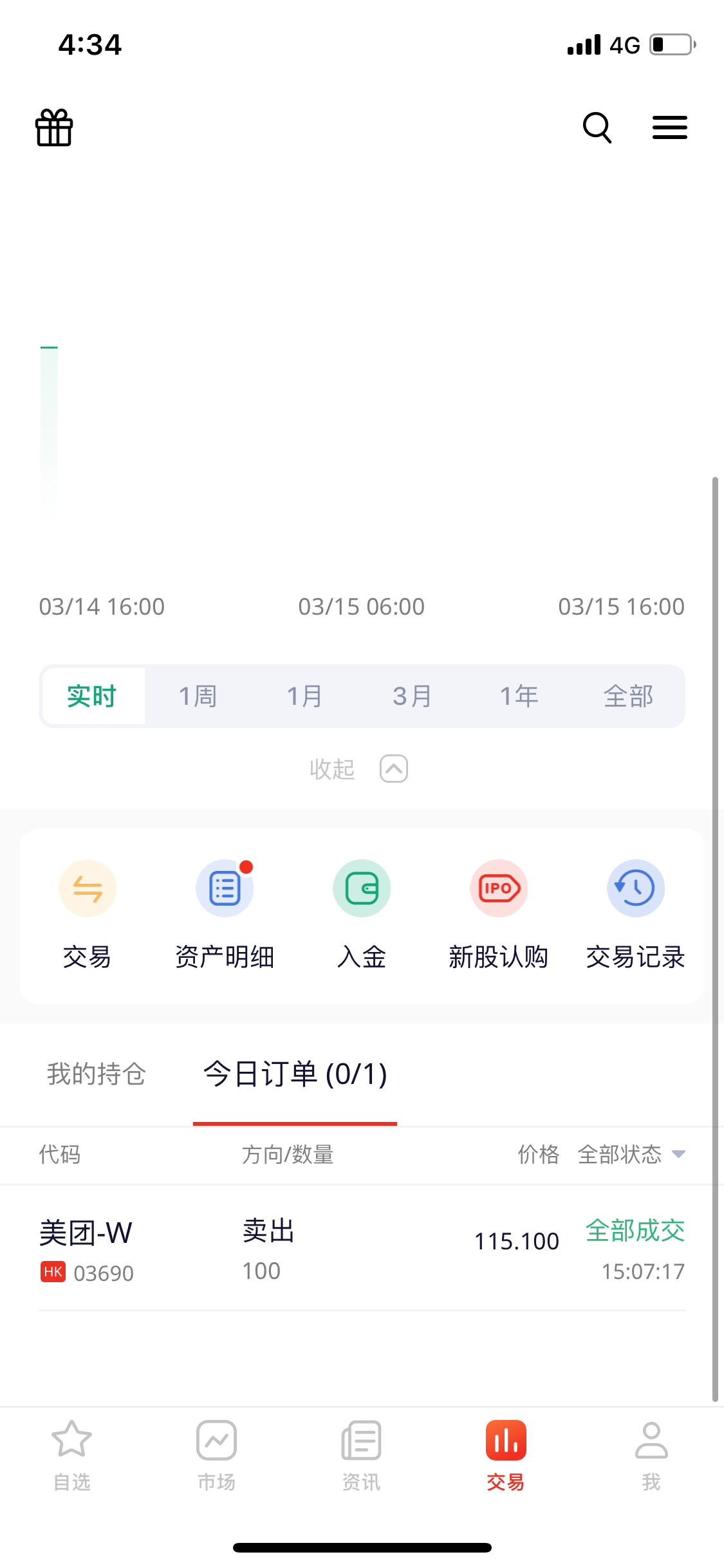Image resolution: width=724 pixels, height=1568 pixels.
Task: Open 资产明细 asset details
Action: point(225,914)
